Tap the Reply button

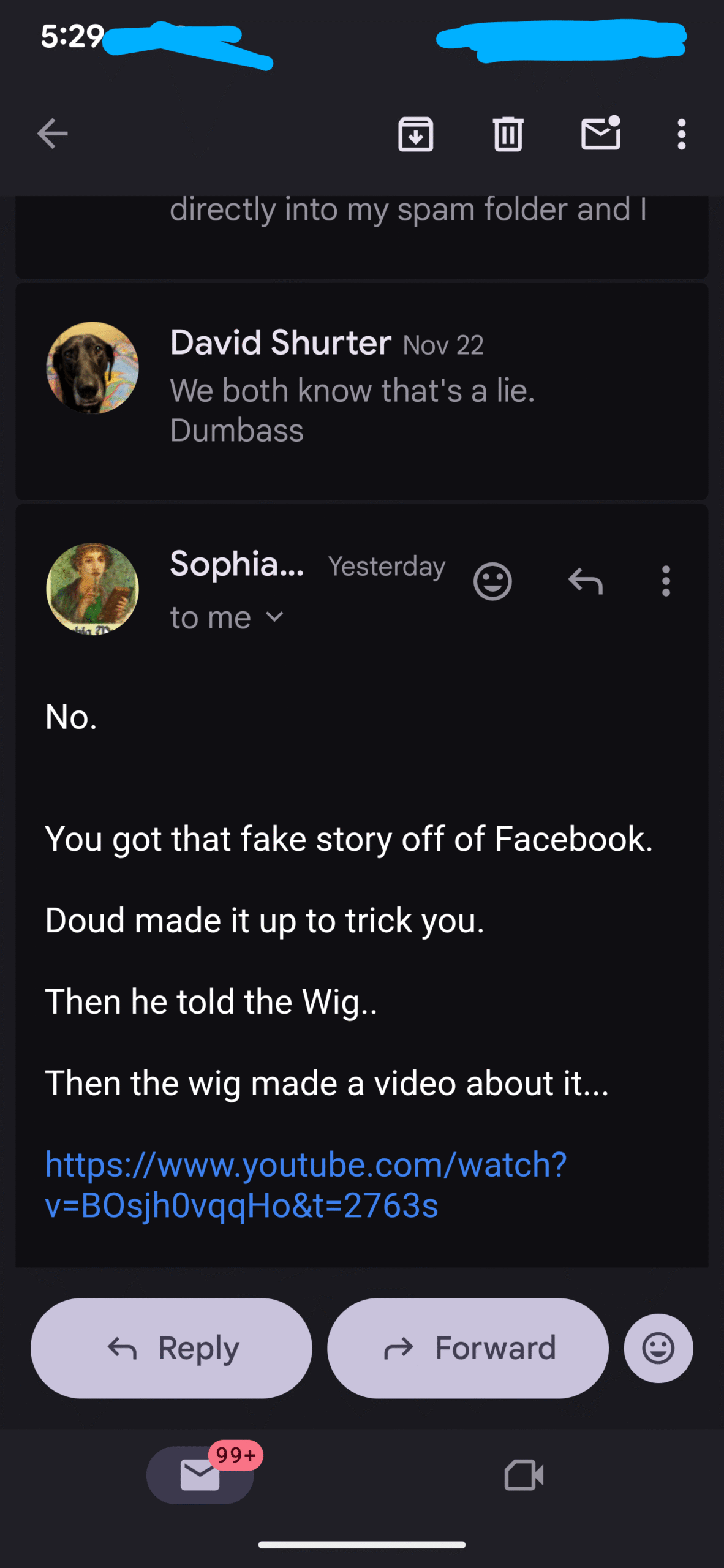point(172,1348)
